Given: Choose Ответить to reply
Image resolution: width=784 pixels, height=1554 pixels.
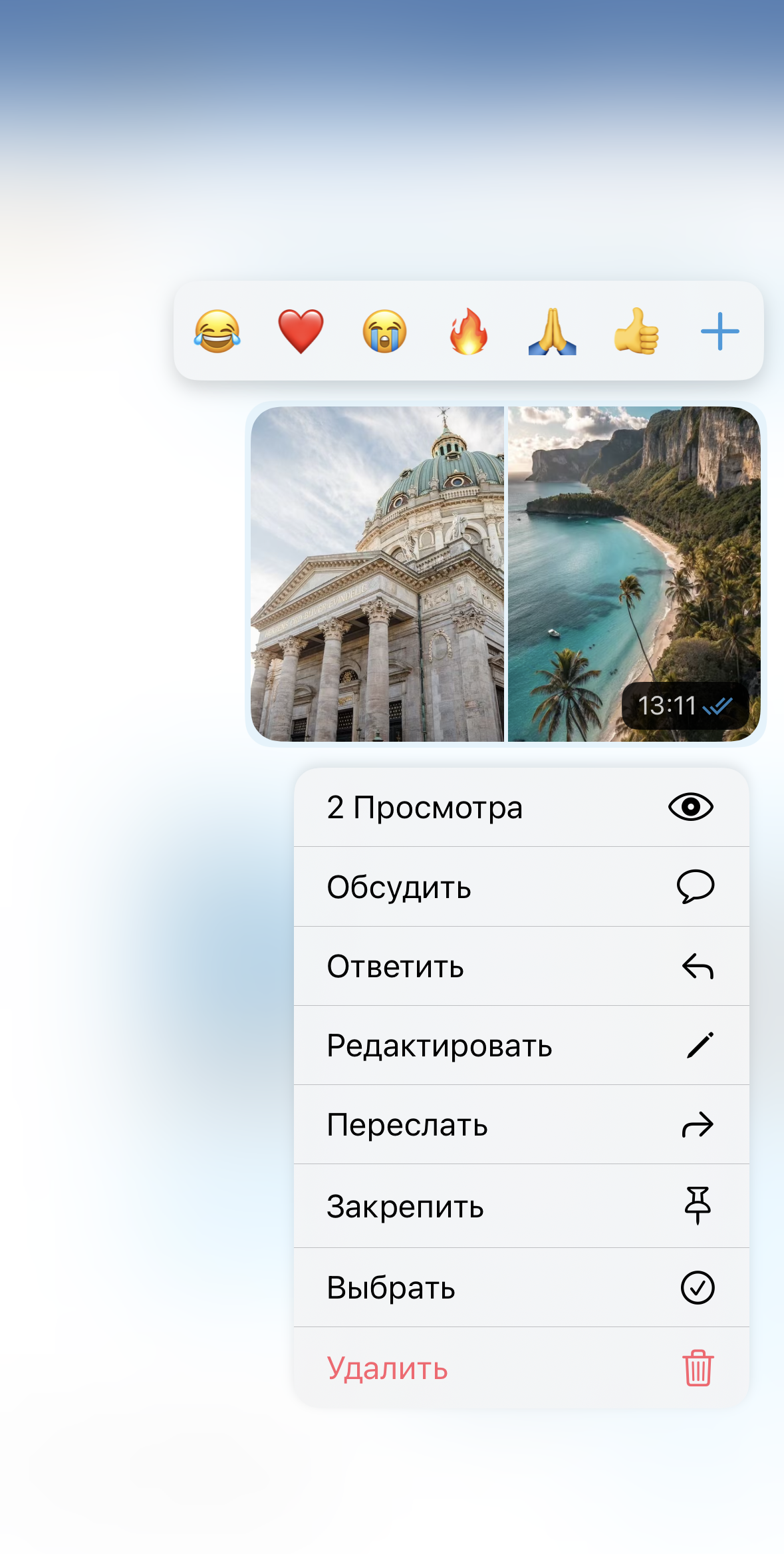Looking at the screenshot, I should coord(521,966).
